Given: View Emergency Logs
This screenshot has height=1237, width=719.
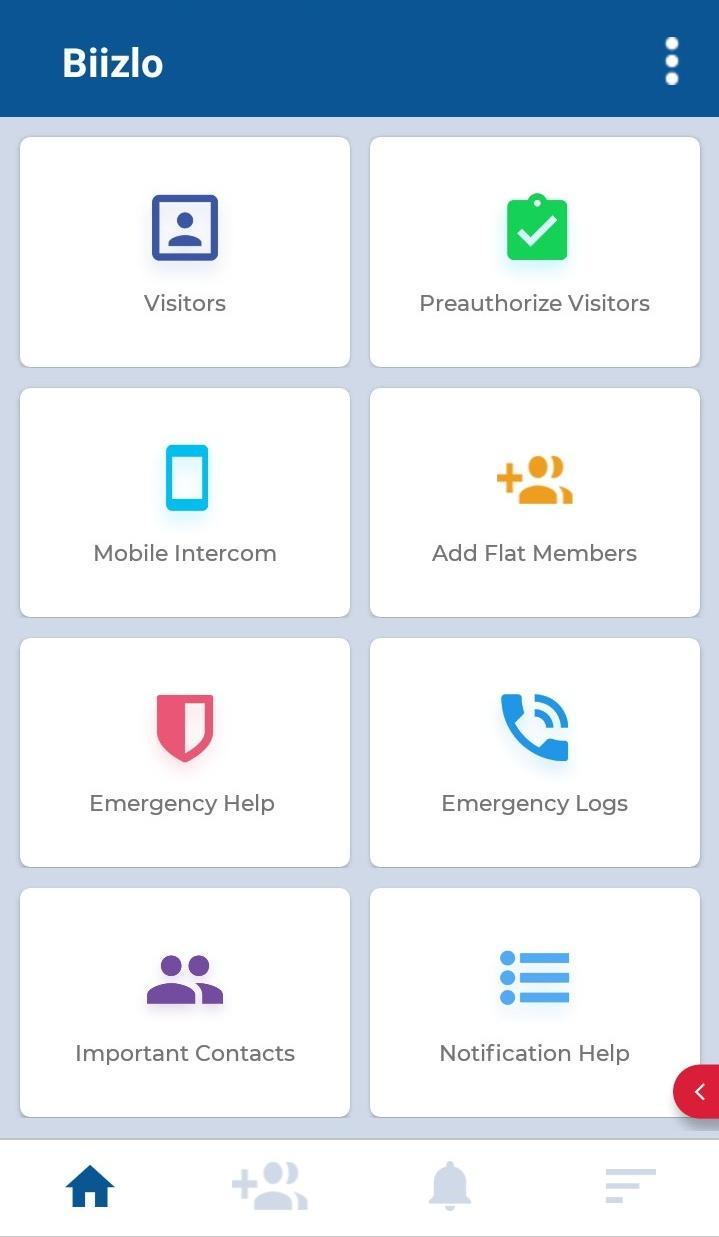Looking at the screenshot, I should pos(534,752).
